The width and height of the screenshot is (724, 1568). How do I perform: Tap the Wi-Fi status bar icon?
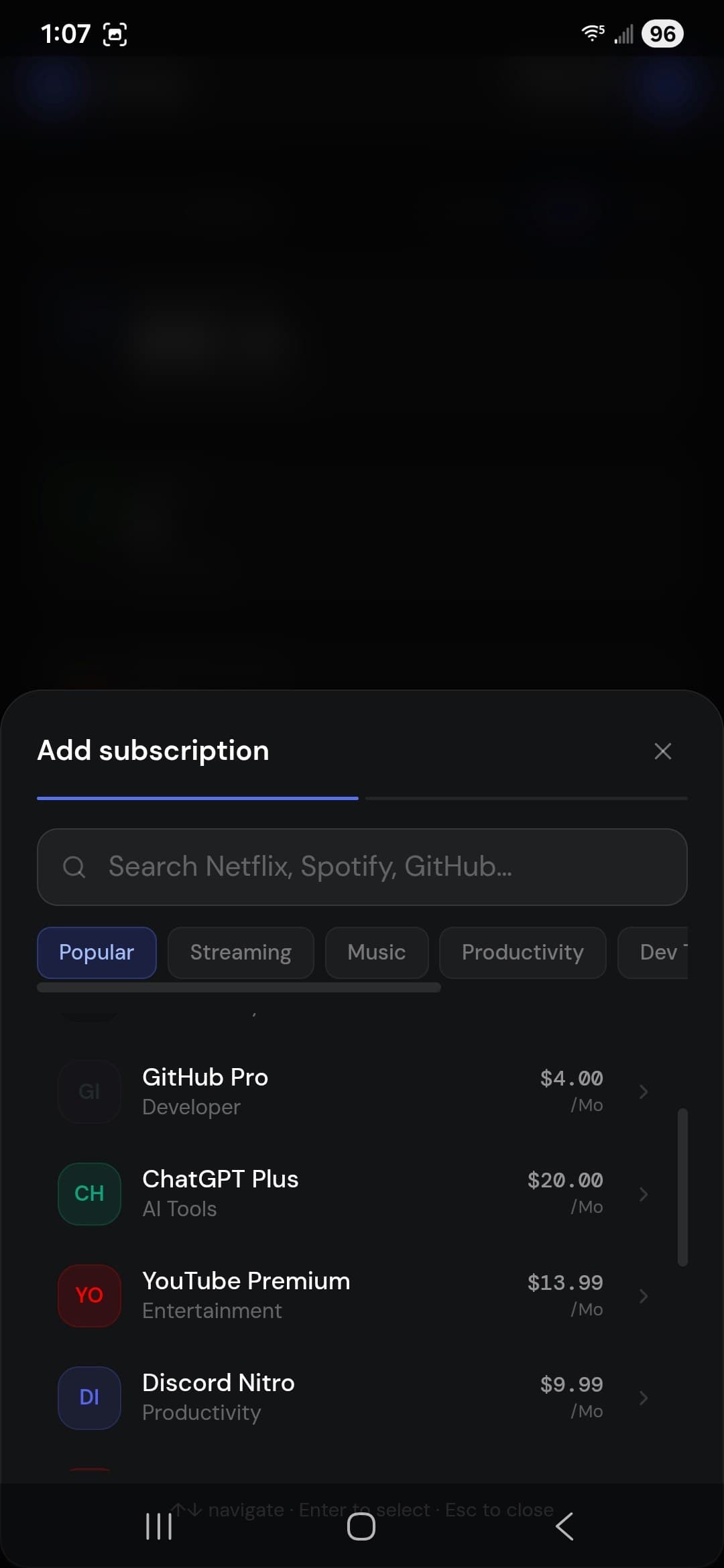click(593, 33)
